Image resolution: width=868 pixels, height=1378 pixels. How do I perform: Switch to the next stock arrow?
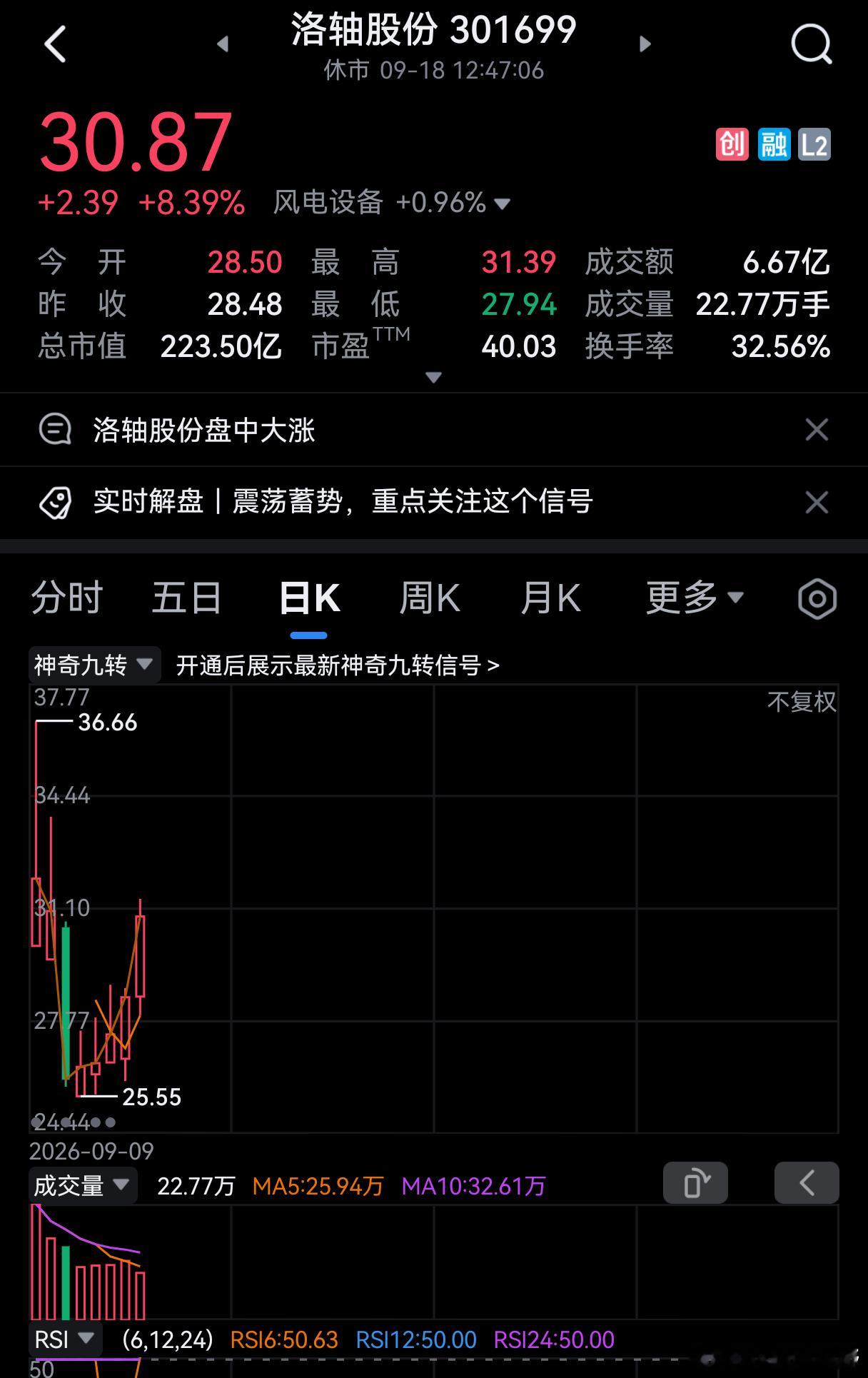[x=645, y=44]
